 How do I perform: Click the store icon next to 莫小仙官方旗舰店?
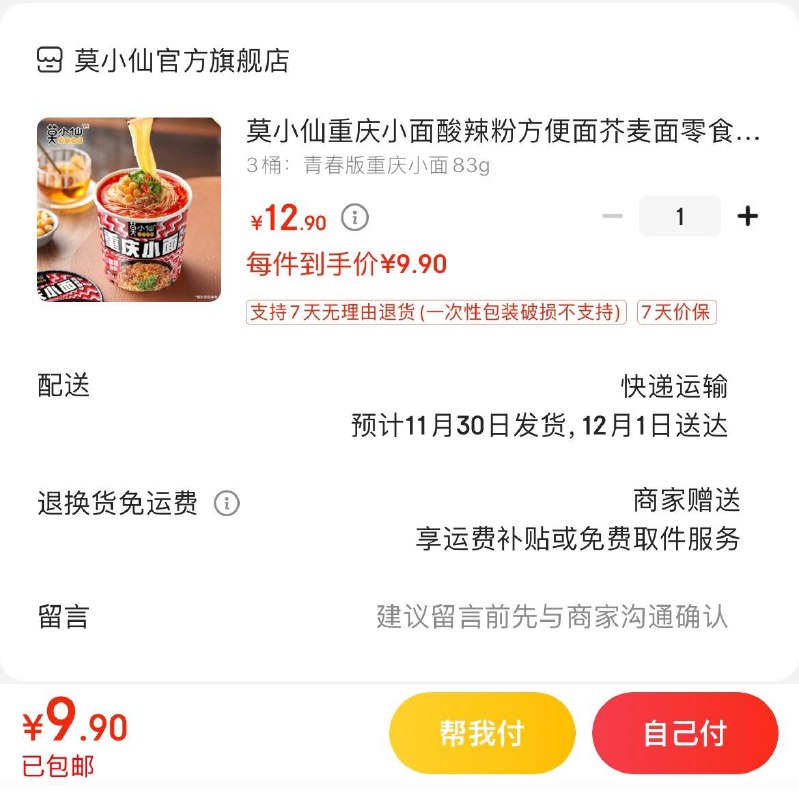47,58
